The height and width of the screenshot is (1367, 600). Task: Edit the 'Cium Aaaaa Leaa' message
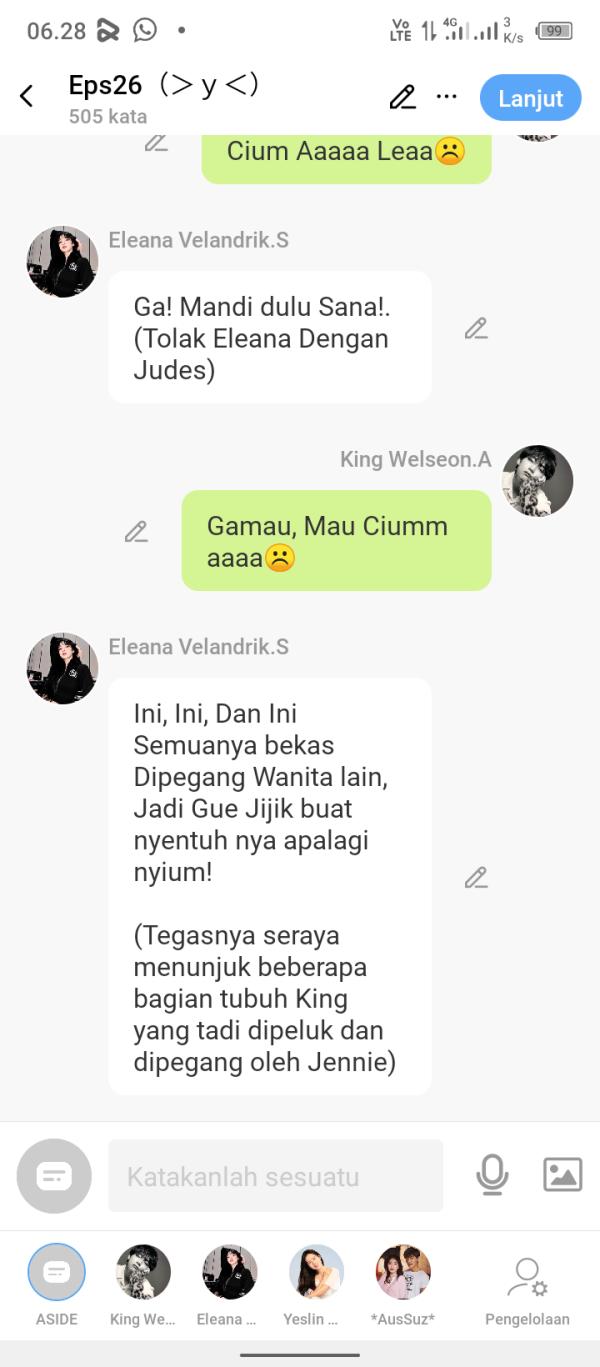(156, 143)
